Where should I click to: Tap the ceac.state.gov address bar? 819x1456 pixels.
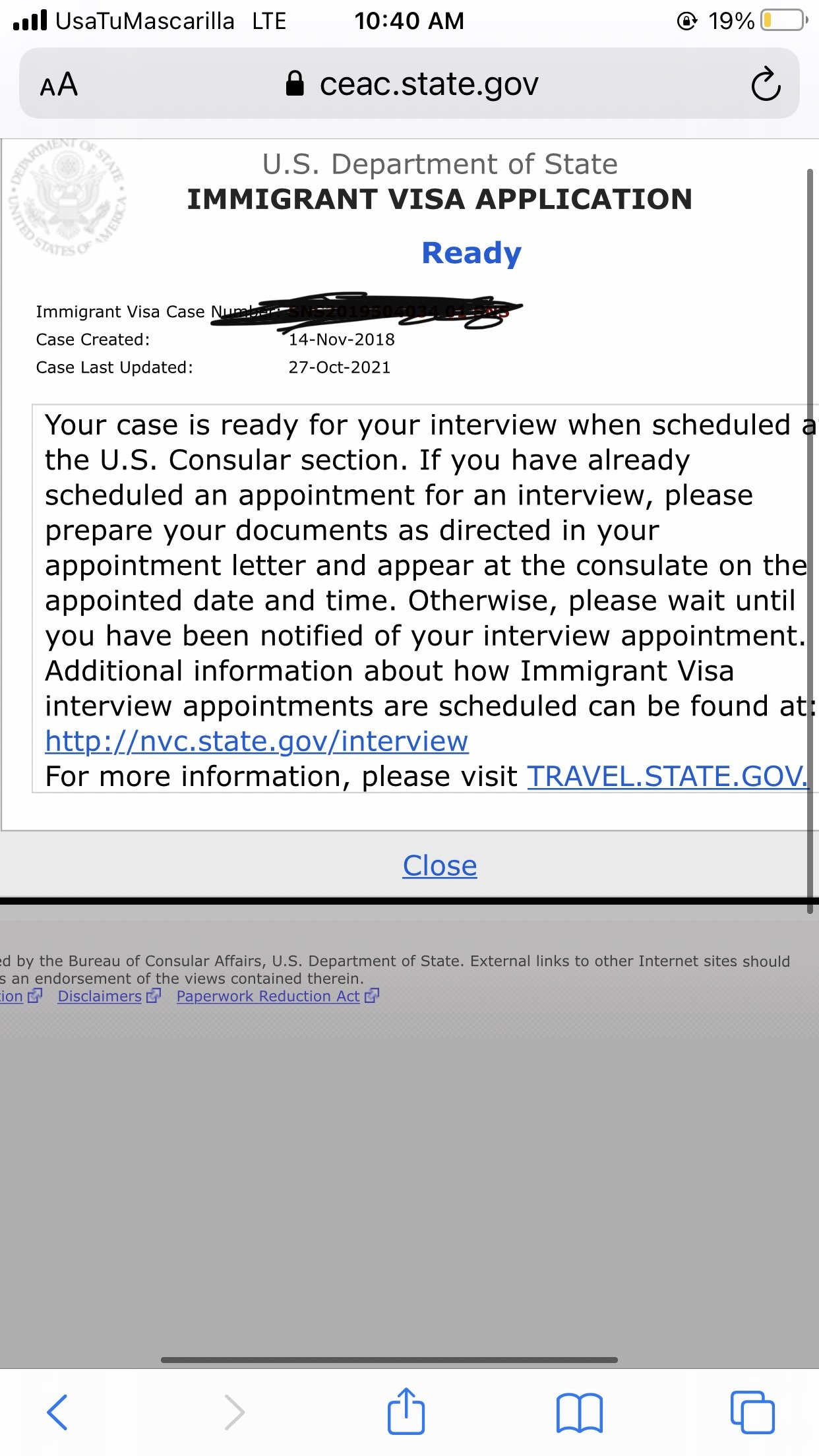pos(409,84)
